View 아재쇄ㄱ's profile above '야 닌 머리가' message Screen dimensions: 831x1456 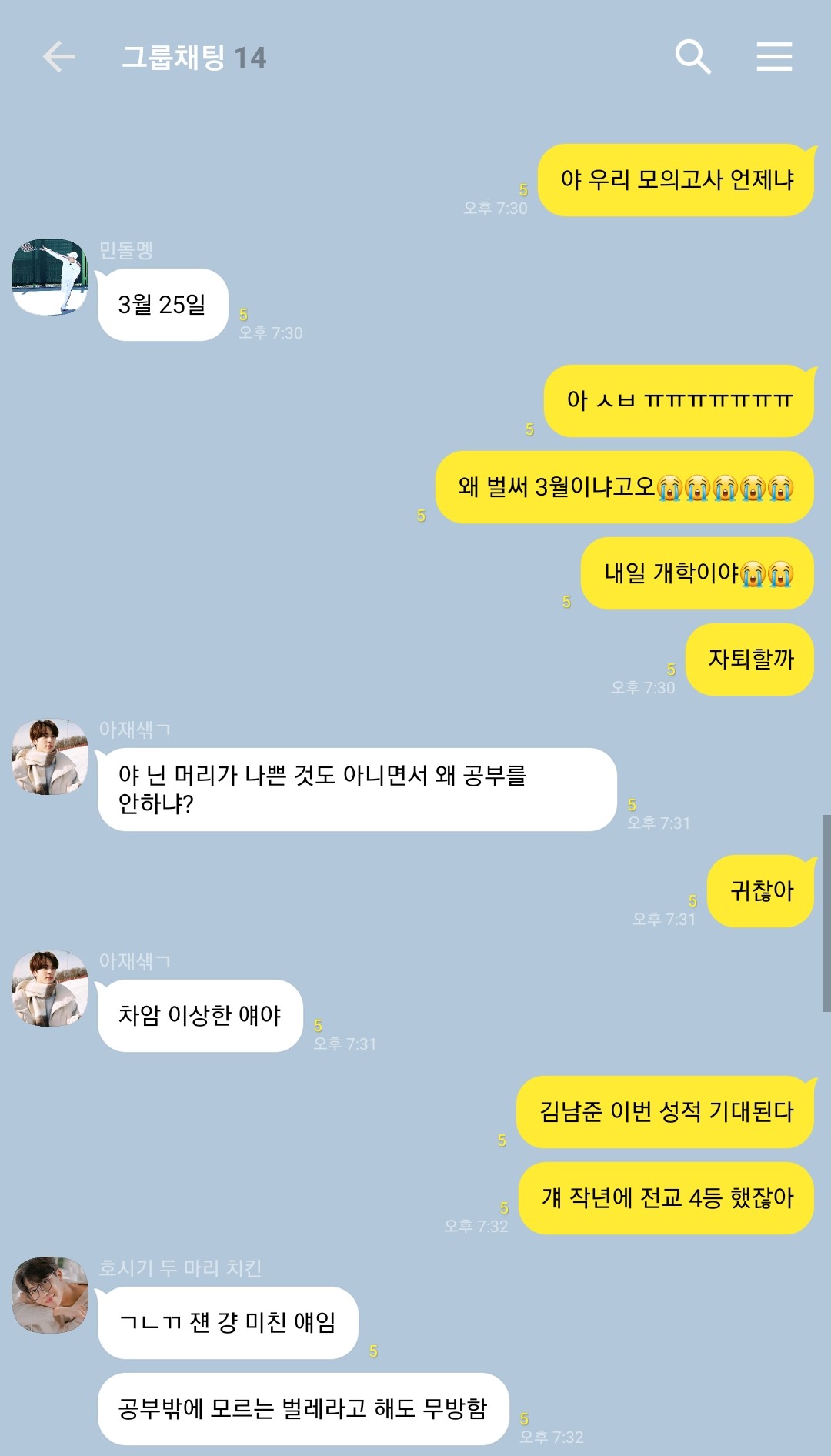pos(50,756)
